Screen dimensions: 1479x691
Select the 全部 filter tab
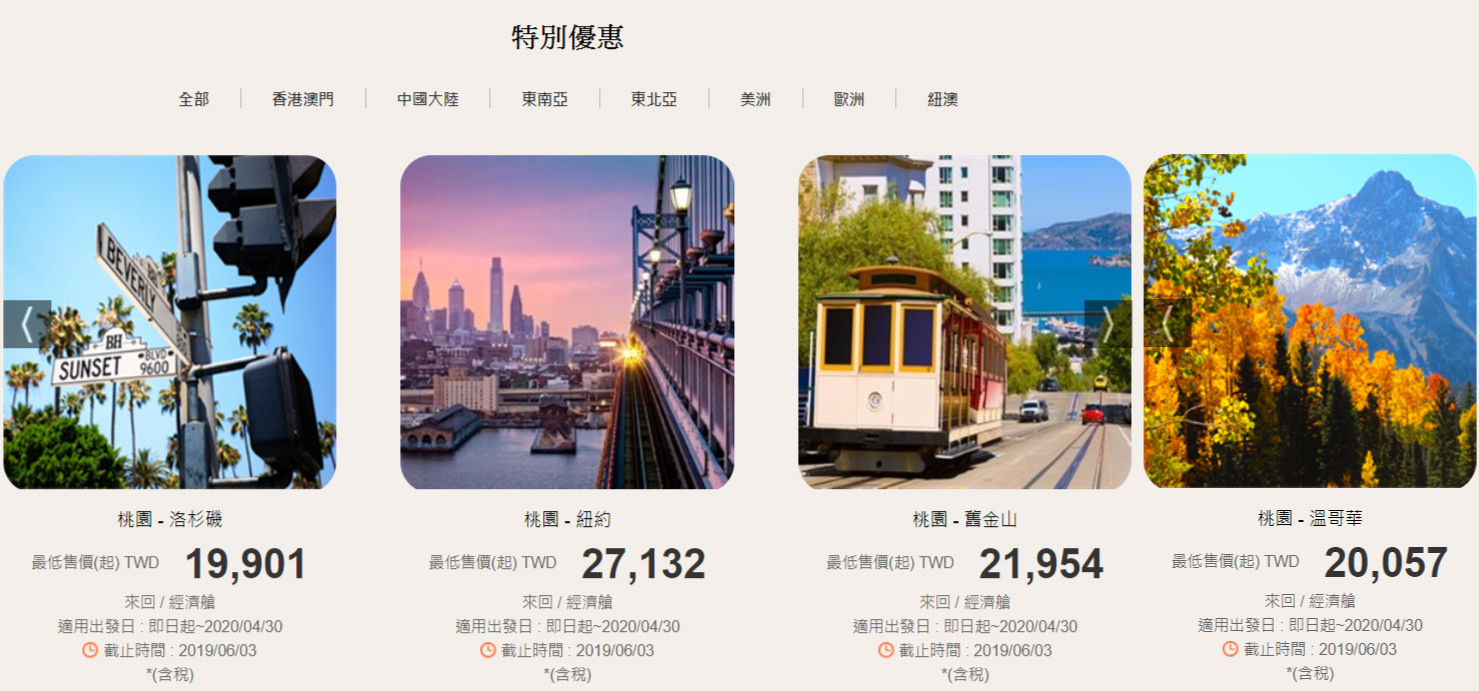pyautogui.click(x=194, y=99)
